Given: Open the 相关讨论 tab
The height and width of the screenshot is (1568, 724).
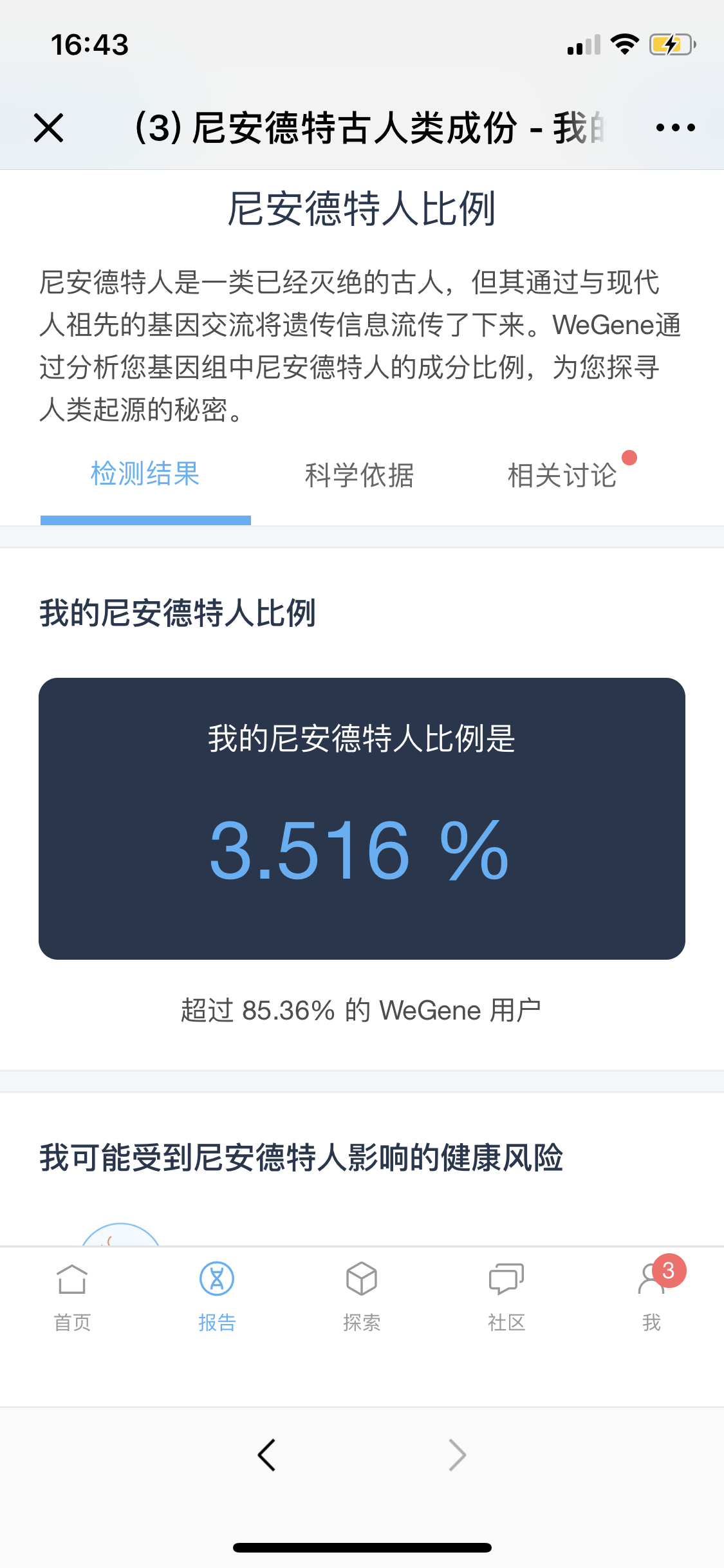Looking at the screenshot, I should (562, 476).
